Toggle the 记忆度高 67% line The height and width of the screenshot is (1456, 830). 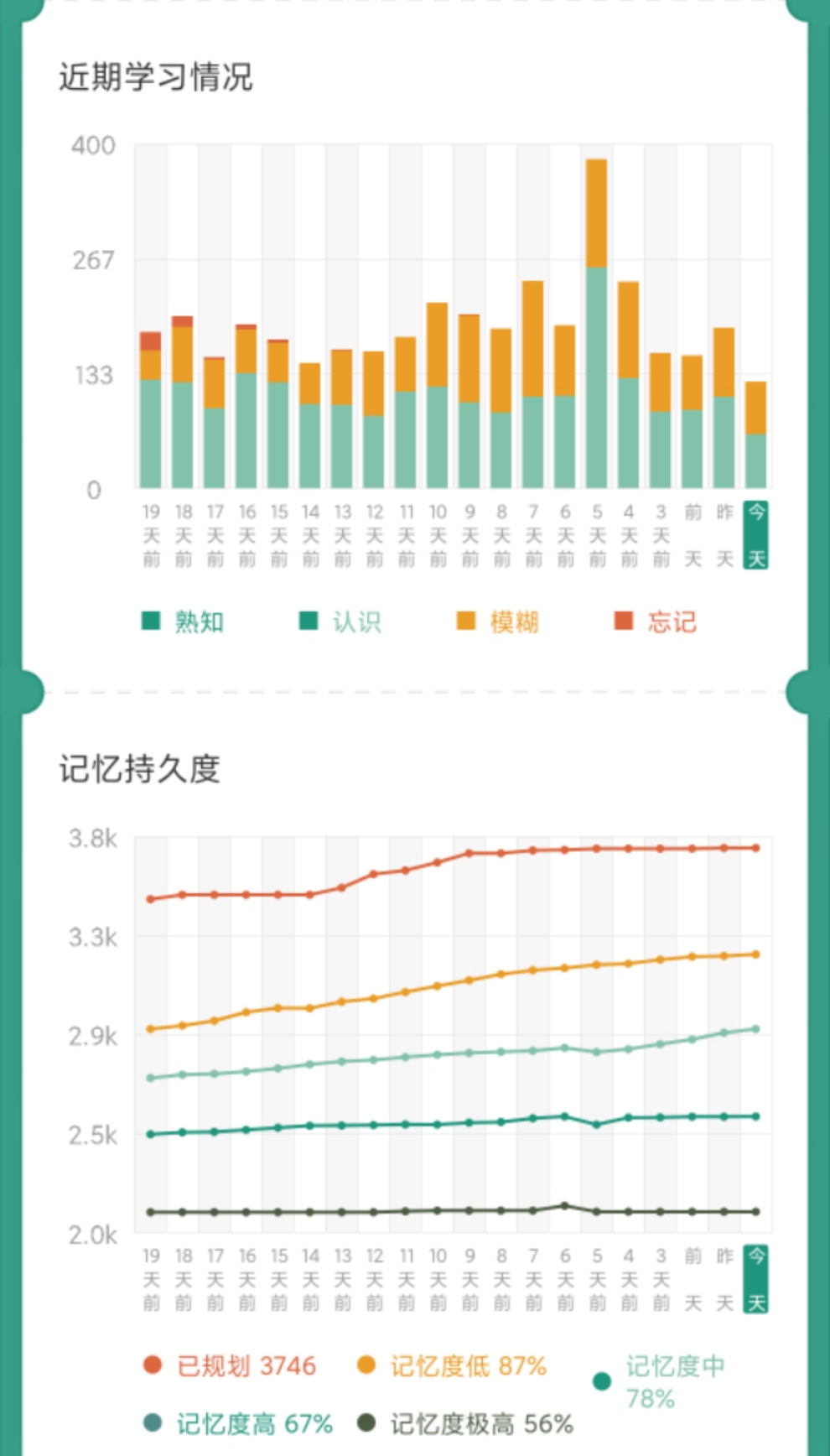pyautogui.click(x=238, y=1423)
